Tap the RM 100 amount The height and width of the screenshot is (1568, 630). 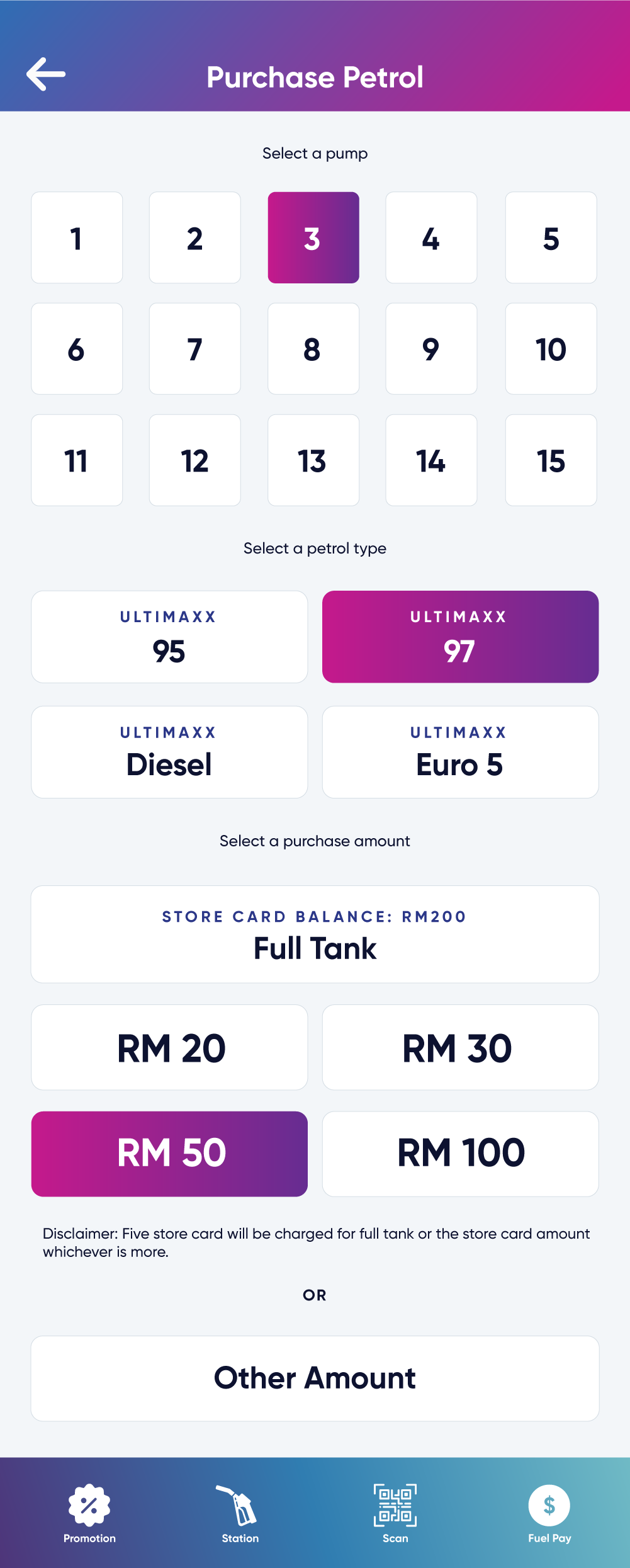[460, 1154]
